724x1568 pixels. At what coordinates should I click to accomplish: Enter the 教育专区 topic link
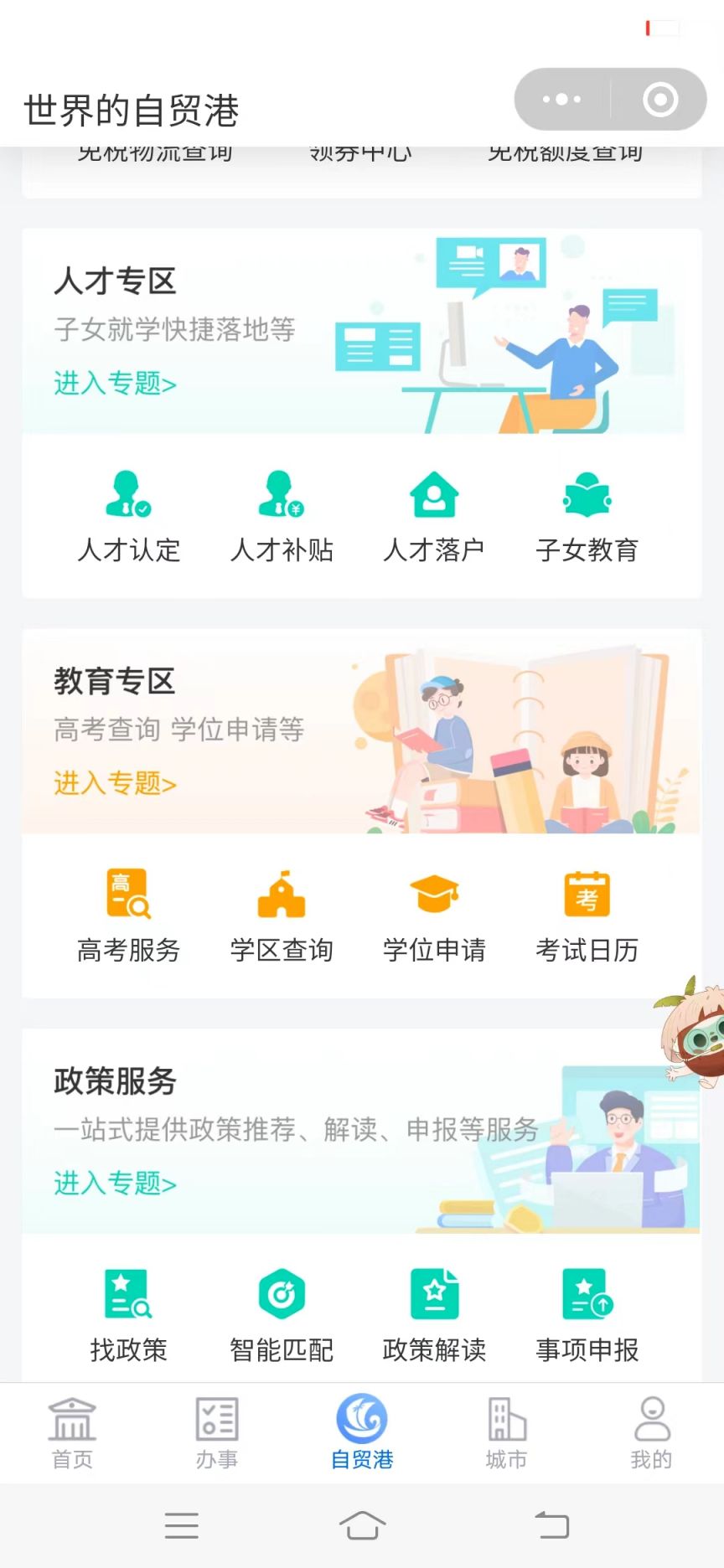pyautogui.click(x=115, y=784)
